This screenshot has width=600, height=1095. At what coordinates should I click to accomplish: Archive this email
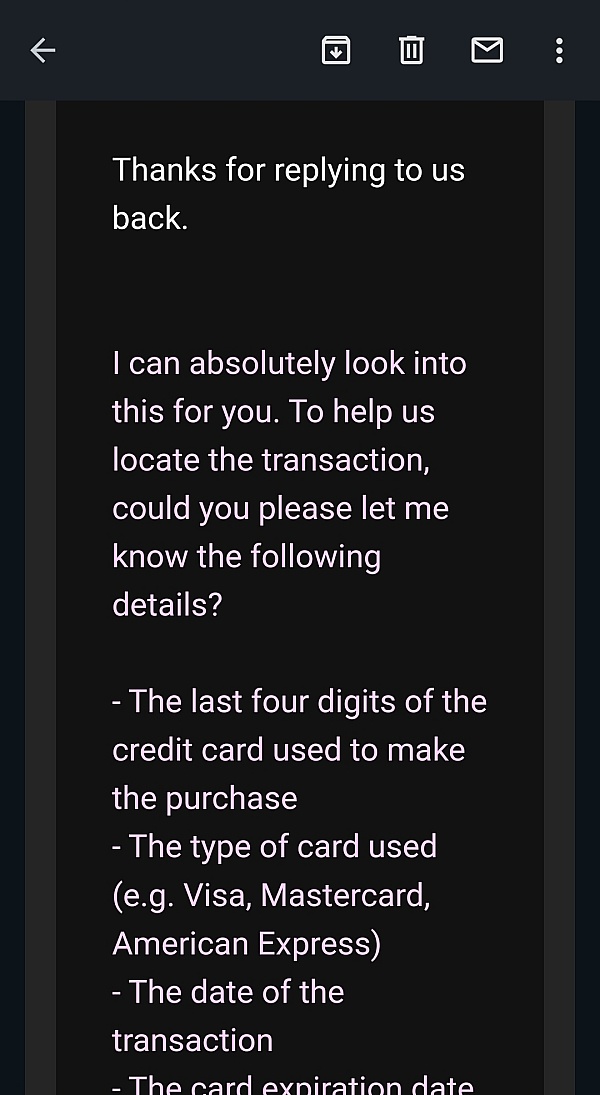click(x=336, y=50)
